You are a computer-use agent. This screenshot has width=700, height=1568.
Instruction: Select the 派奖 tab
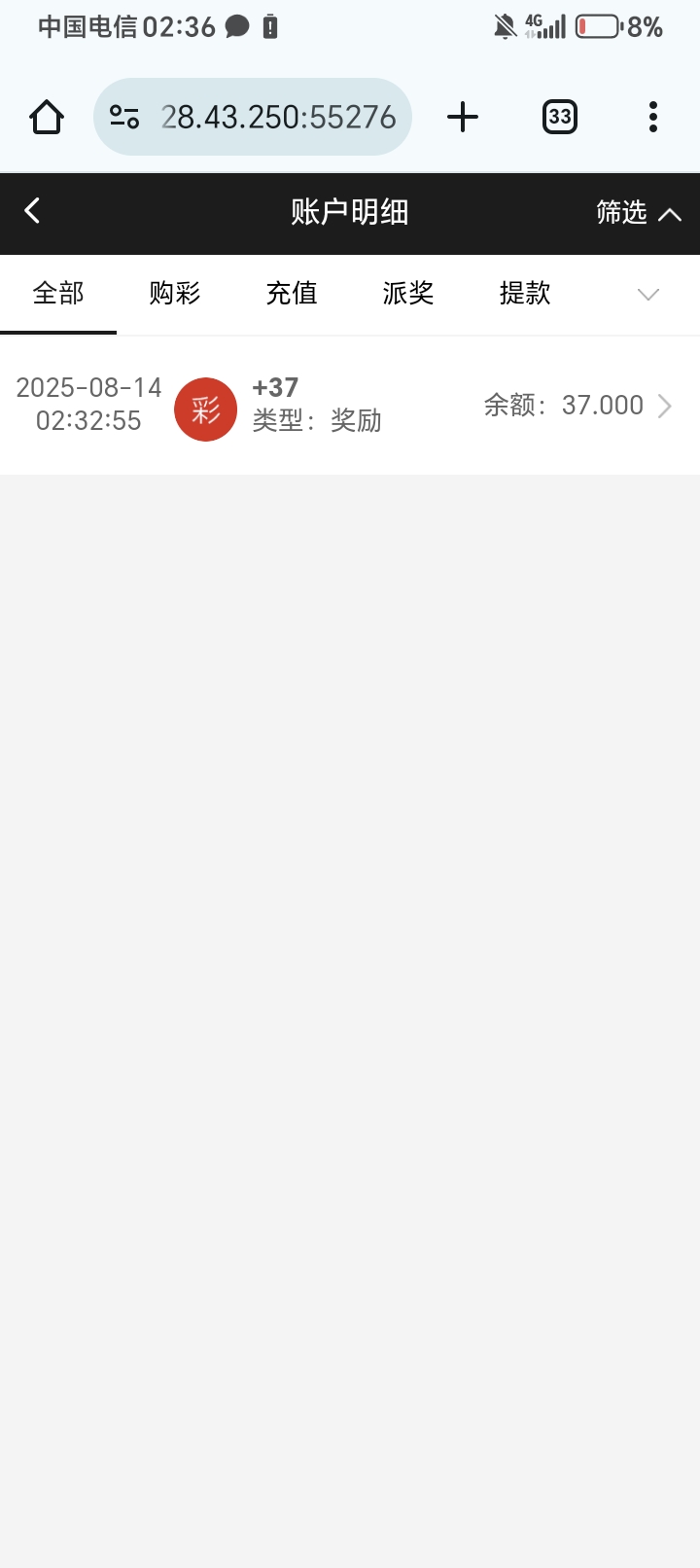click(x=408, y=293)
